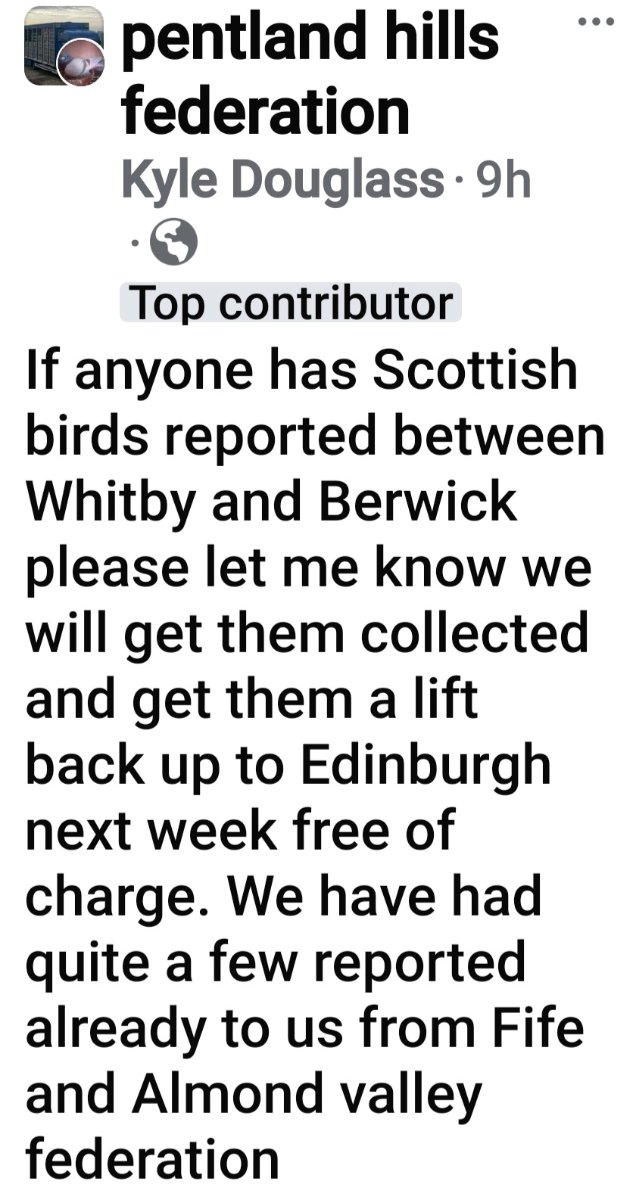The width and height of the screenshot is (636, 1200).
Task: Open the post's three-dot options menu
Action: click(597, 22)
